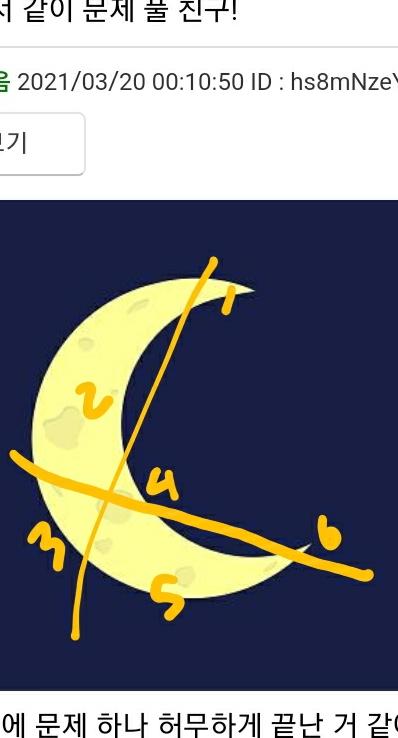This screenshot has height=738, width=398.
Task: Tap the partially visible button below the post date
Action: click(x=41, y=144)
